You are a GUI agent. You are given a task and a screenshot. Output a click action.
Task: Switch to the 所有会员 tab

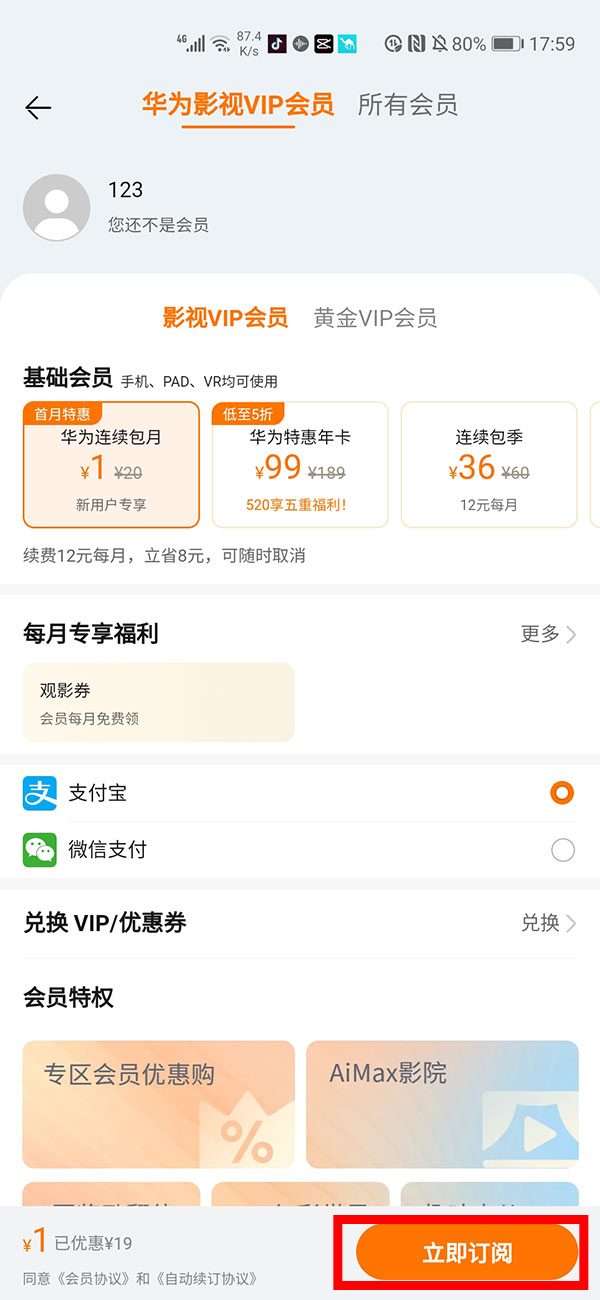[x=407, y=105]
